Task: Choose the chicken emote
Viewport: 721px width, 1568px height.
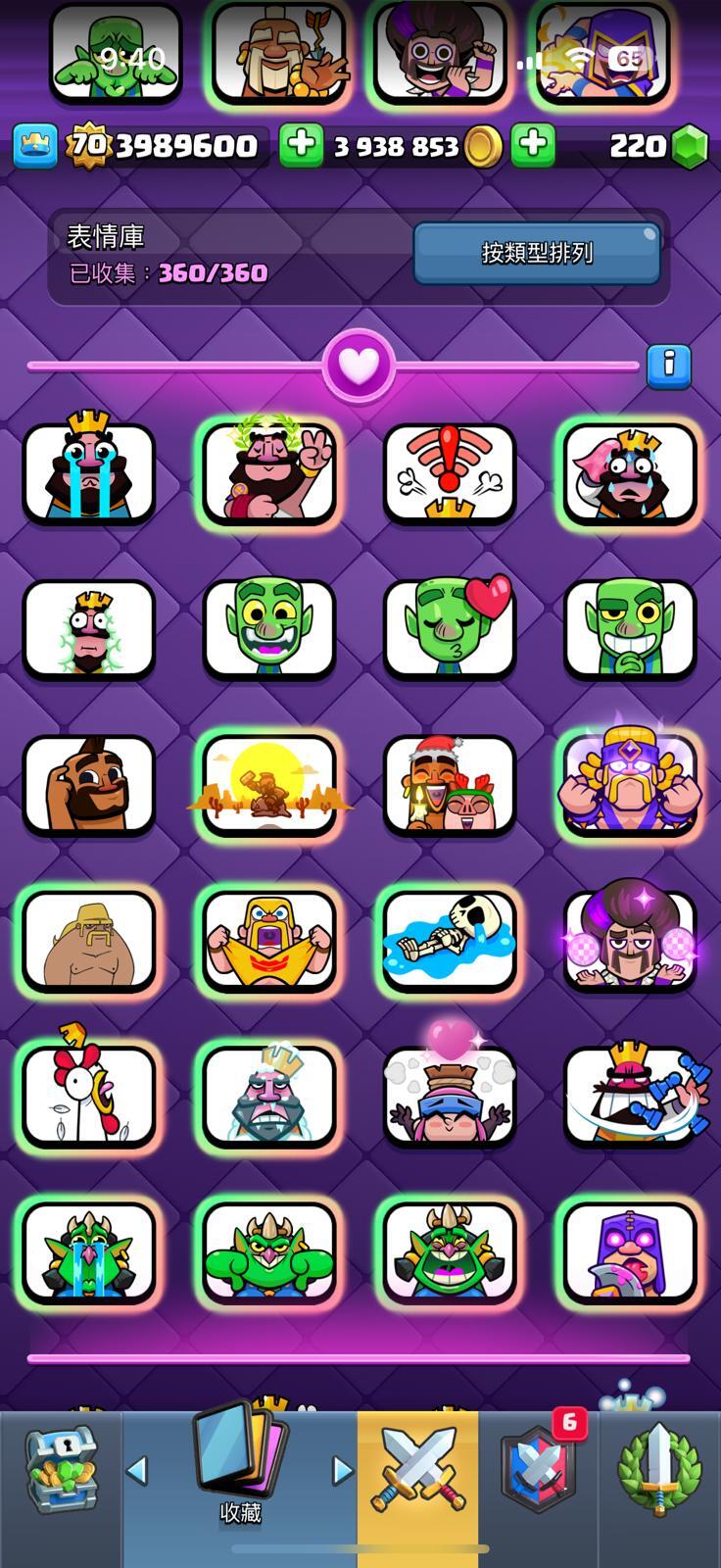Action: [89, 1096]
